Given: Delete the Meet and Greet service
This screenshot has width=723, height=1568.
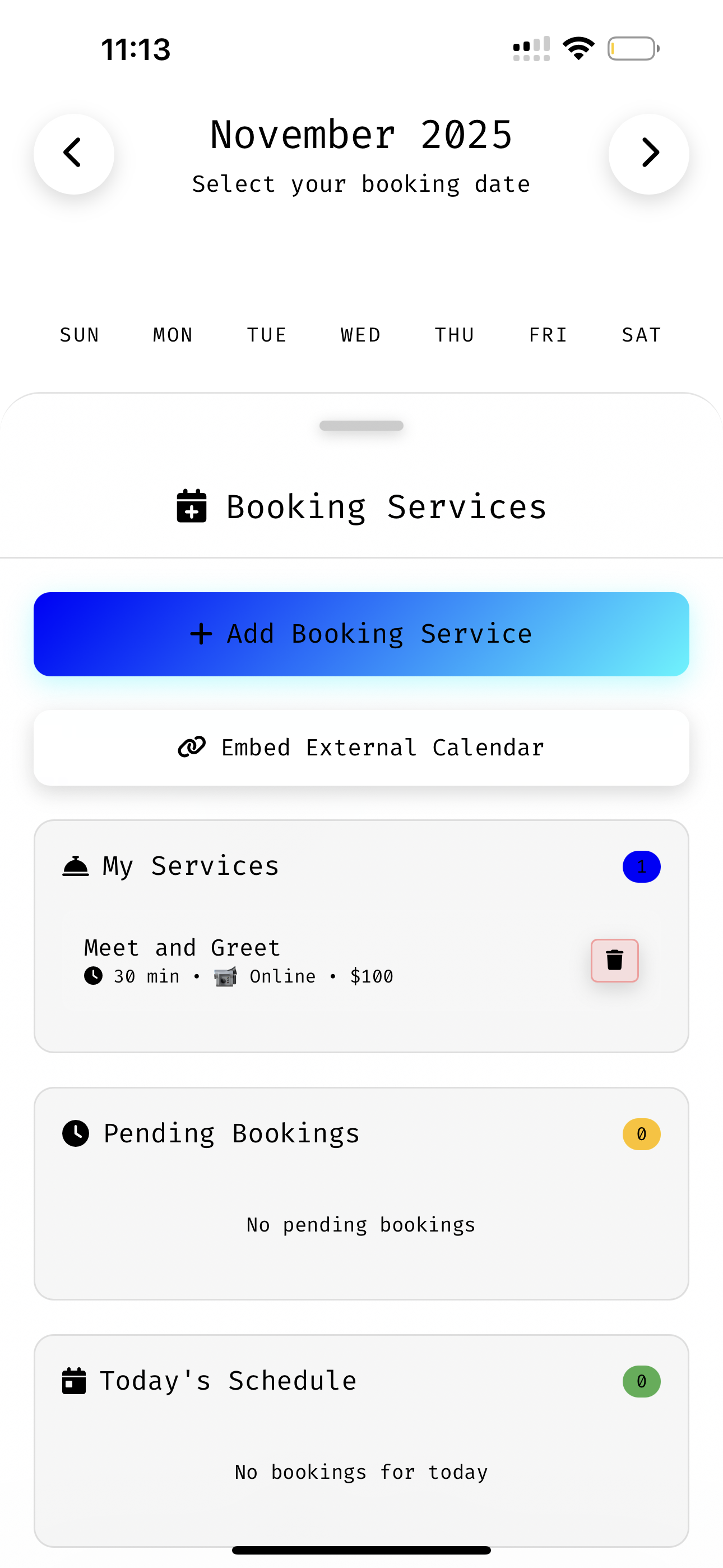Looking at the screenshot, I should pyautogui.click(x=614, y=961).
